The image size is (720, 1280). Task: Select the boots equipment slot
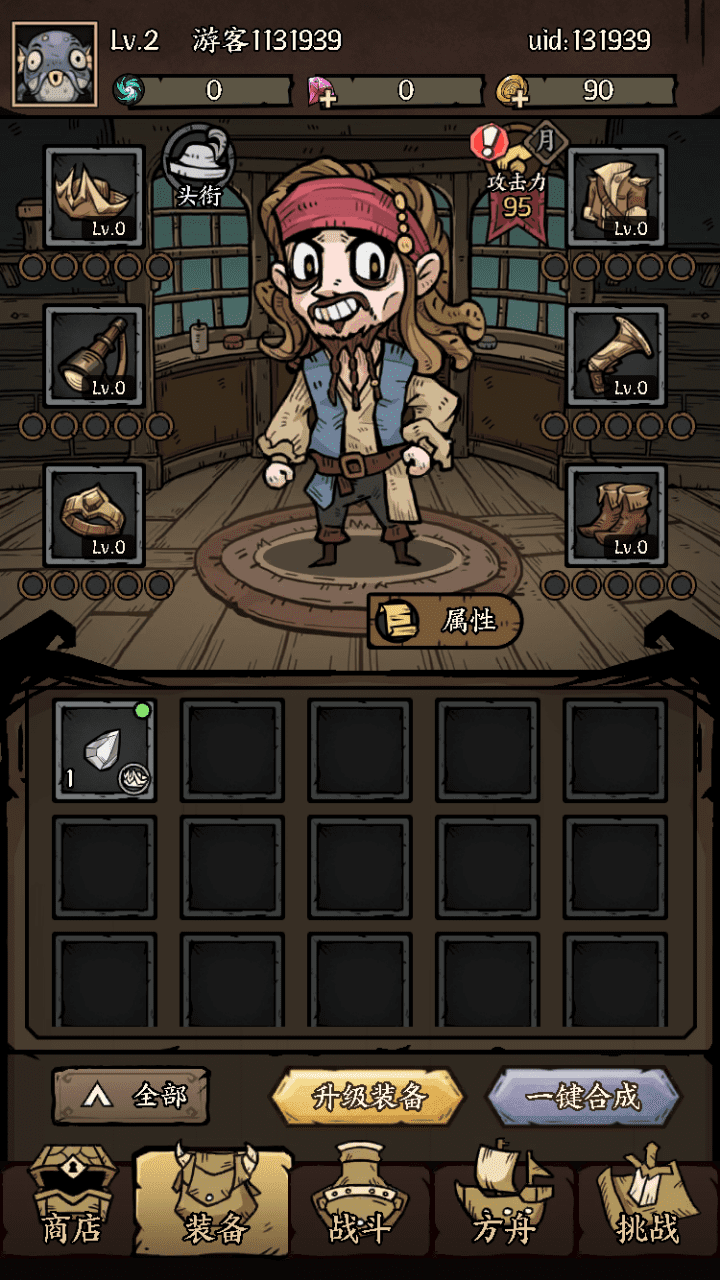(x=616, y=514)
